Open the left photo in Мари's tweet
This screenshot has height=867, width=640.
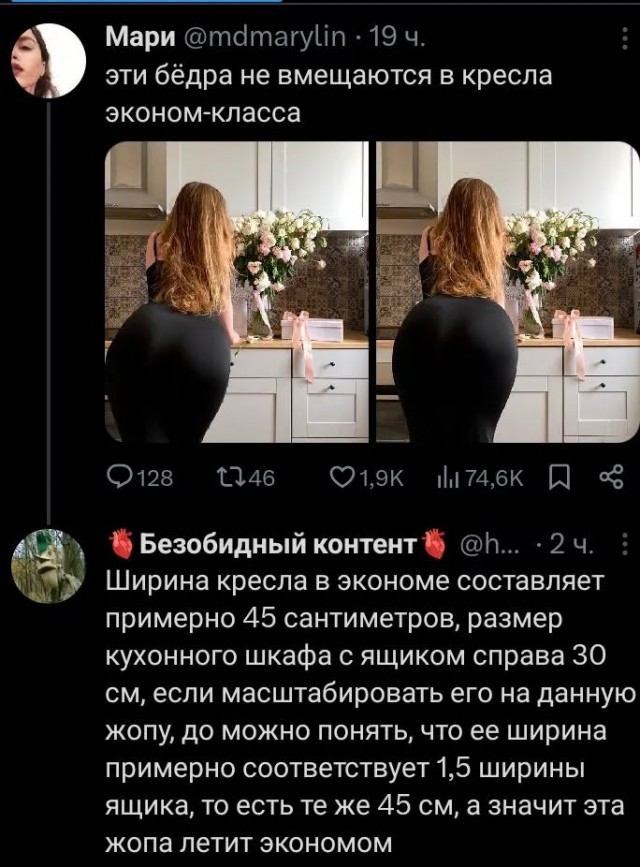pos(236,291)
